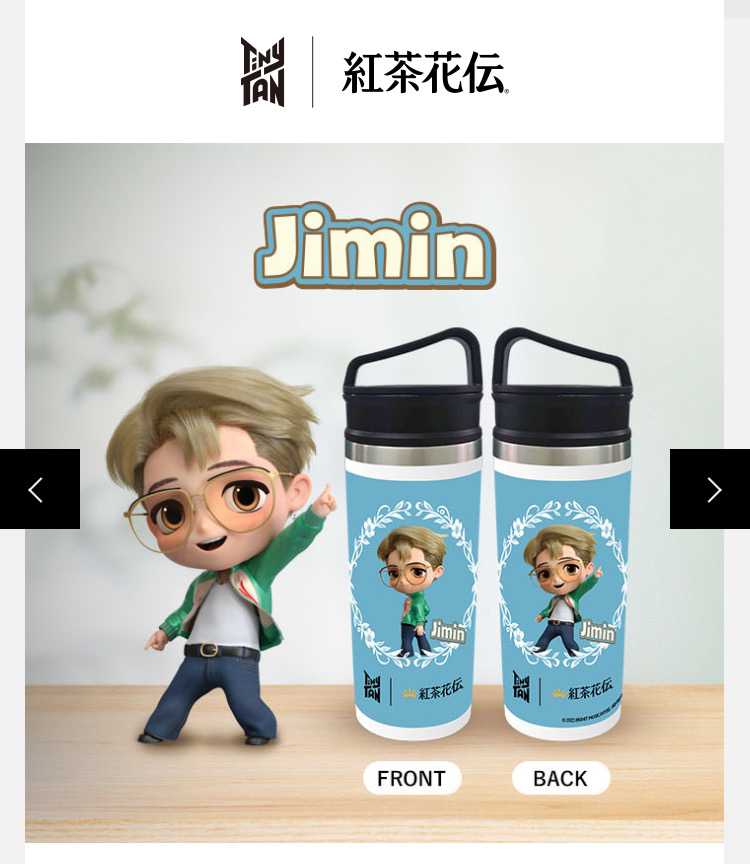Go to the previous carousel slide
This screenshot has height=864, width=750.
(x=39, y=489)
